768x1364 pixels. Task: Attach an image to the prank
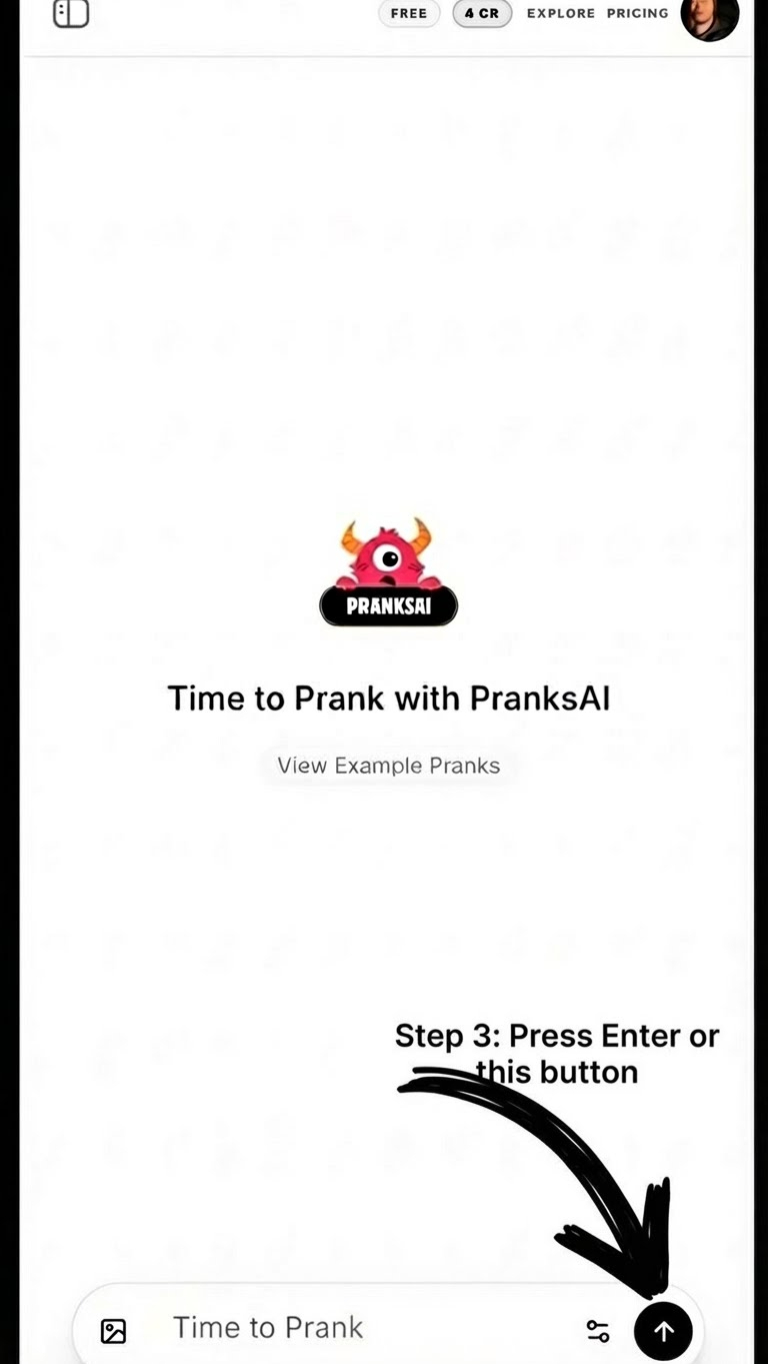click(x=114, y=1331)
